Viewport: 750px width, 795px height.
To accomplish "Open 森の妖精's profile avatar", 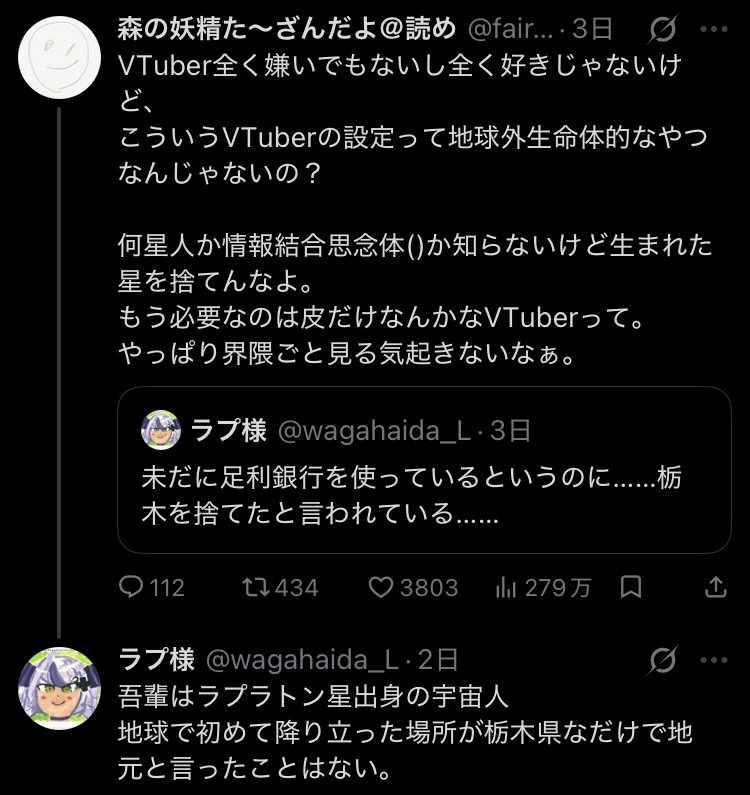I will point(59,57).
